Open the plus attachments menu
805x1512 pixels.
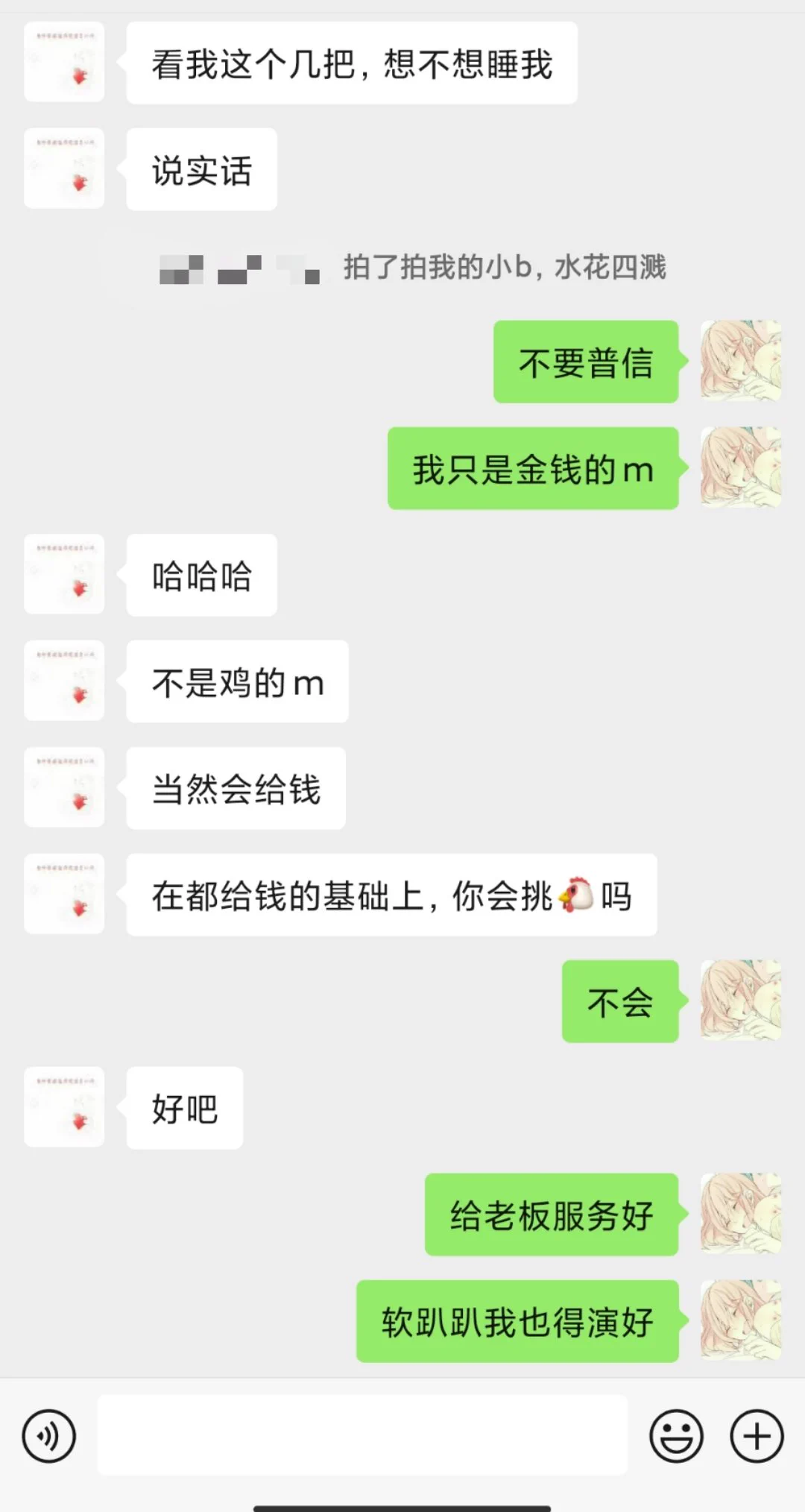(x=756, y=1435)
